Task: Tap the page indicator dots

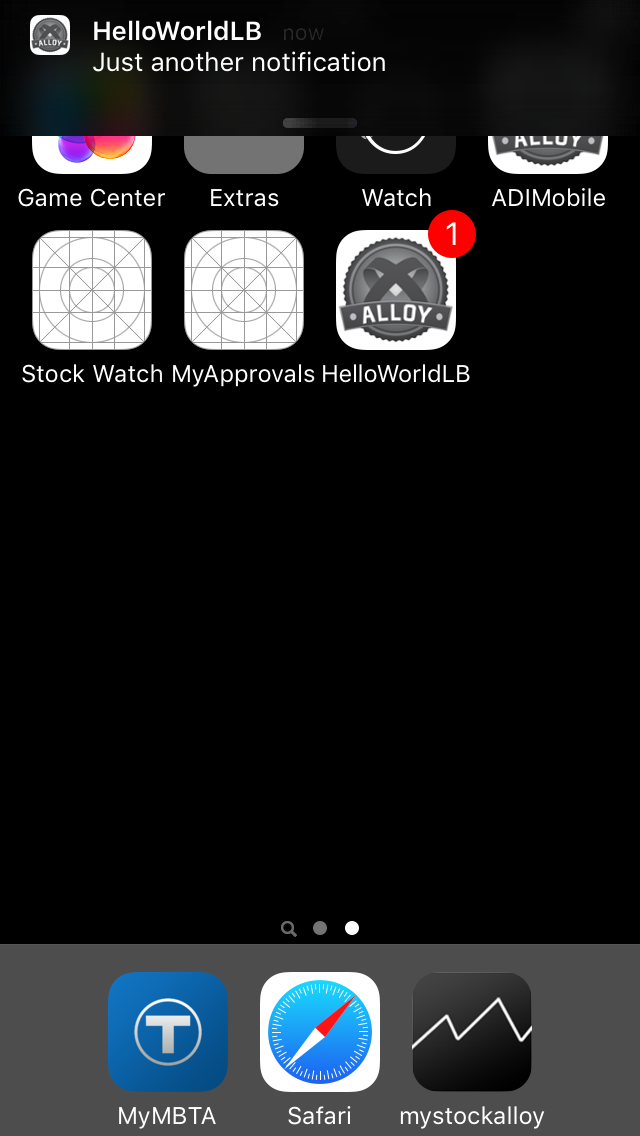Action: pos(320,928)
